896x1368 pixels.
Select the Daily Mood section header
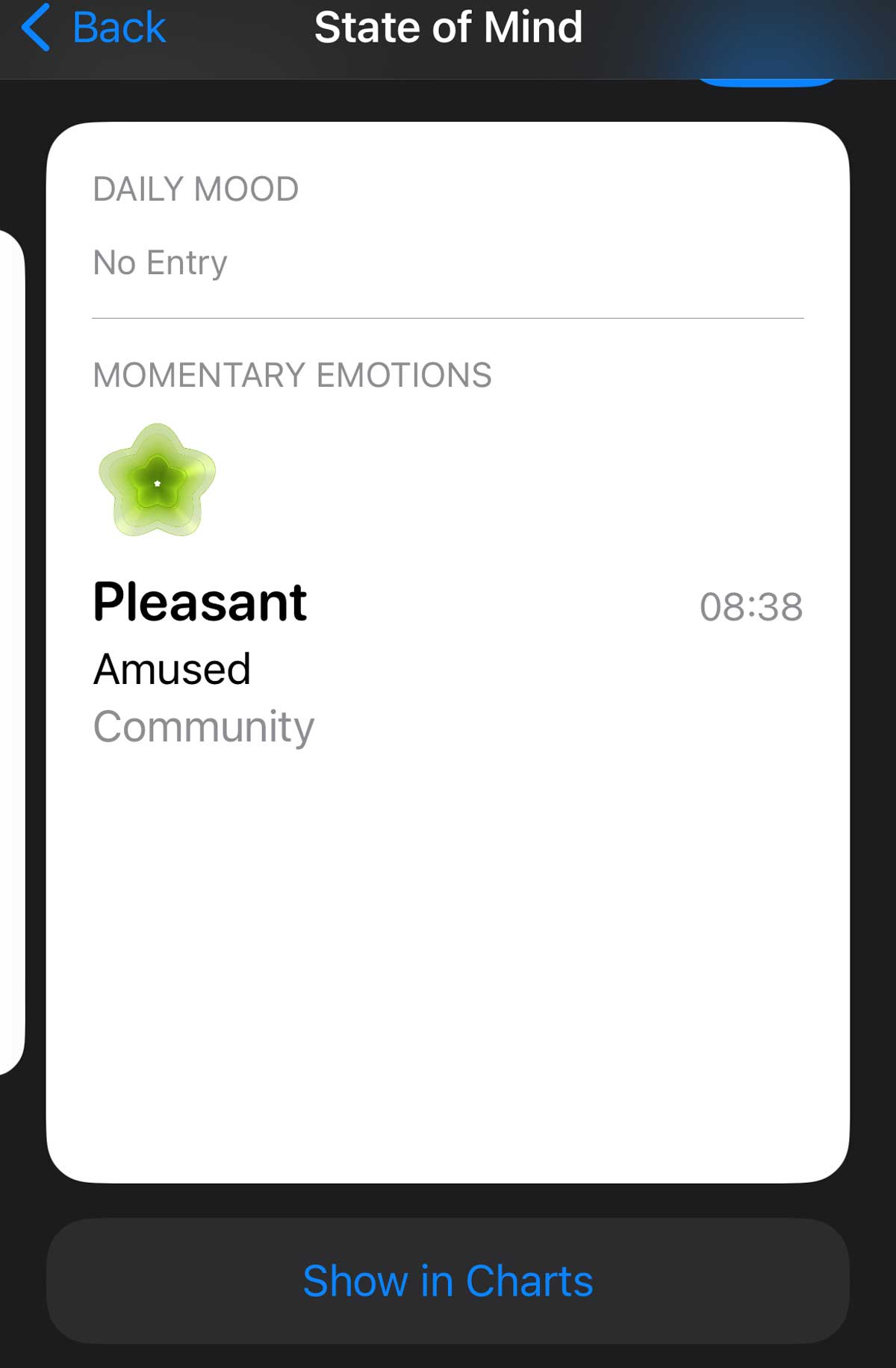pyautogui.click(x=195, y=189)
